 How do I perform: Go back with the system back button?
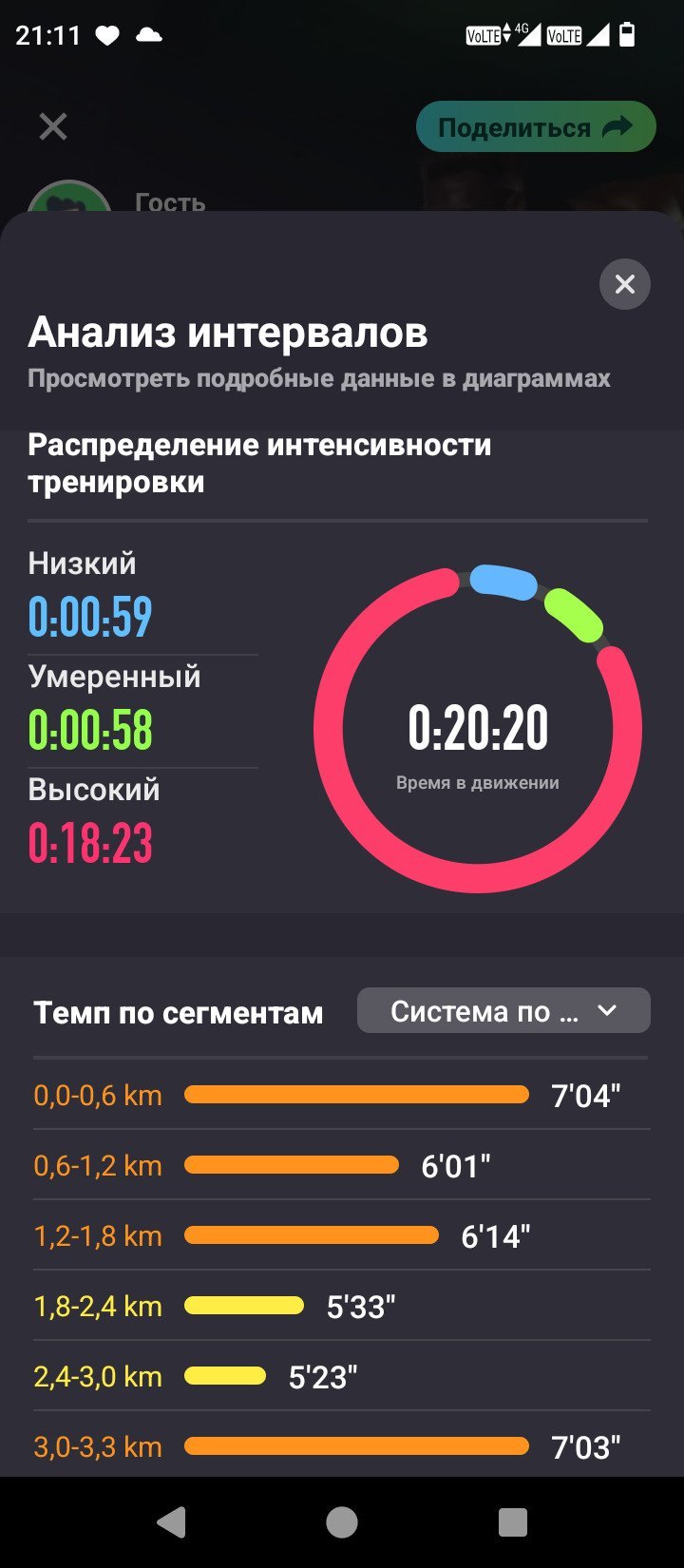point(171,1522)
